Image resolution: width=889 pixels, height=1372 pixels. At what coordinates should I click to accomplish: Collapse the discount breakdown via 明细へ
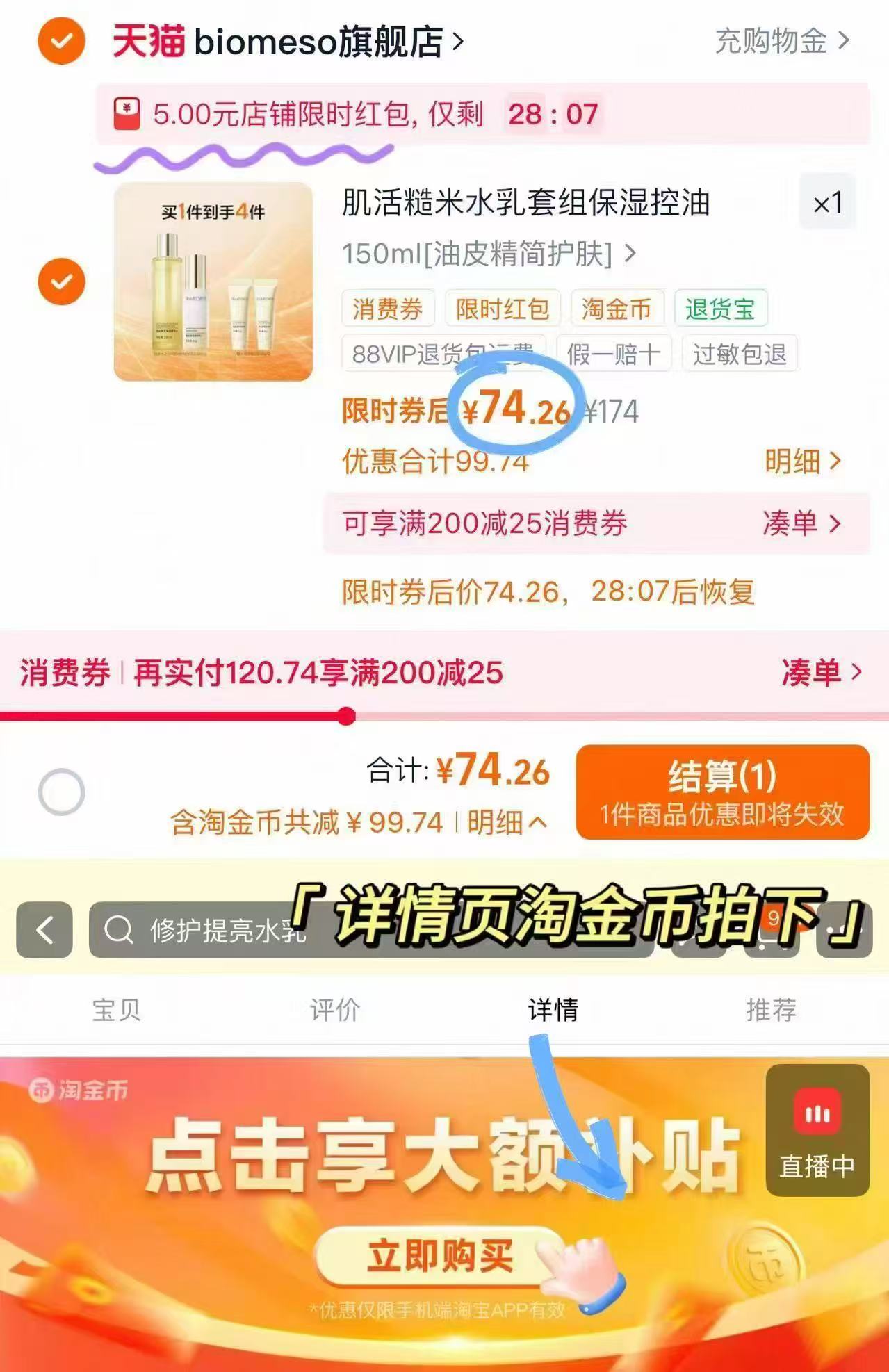(x=508, y=824)
